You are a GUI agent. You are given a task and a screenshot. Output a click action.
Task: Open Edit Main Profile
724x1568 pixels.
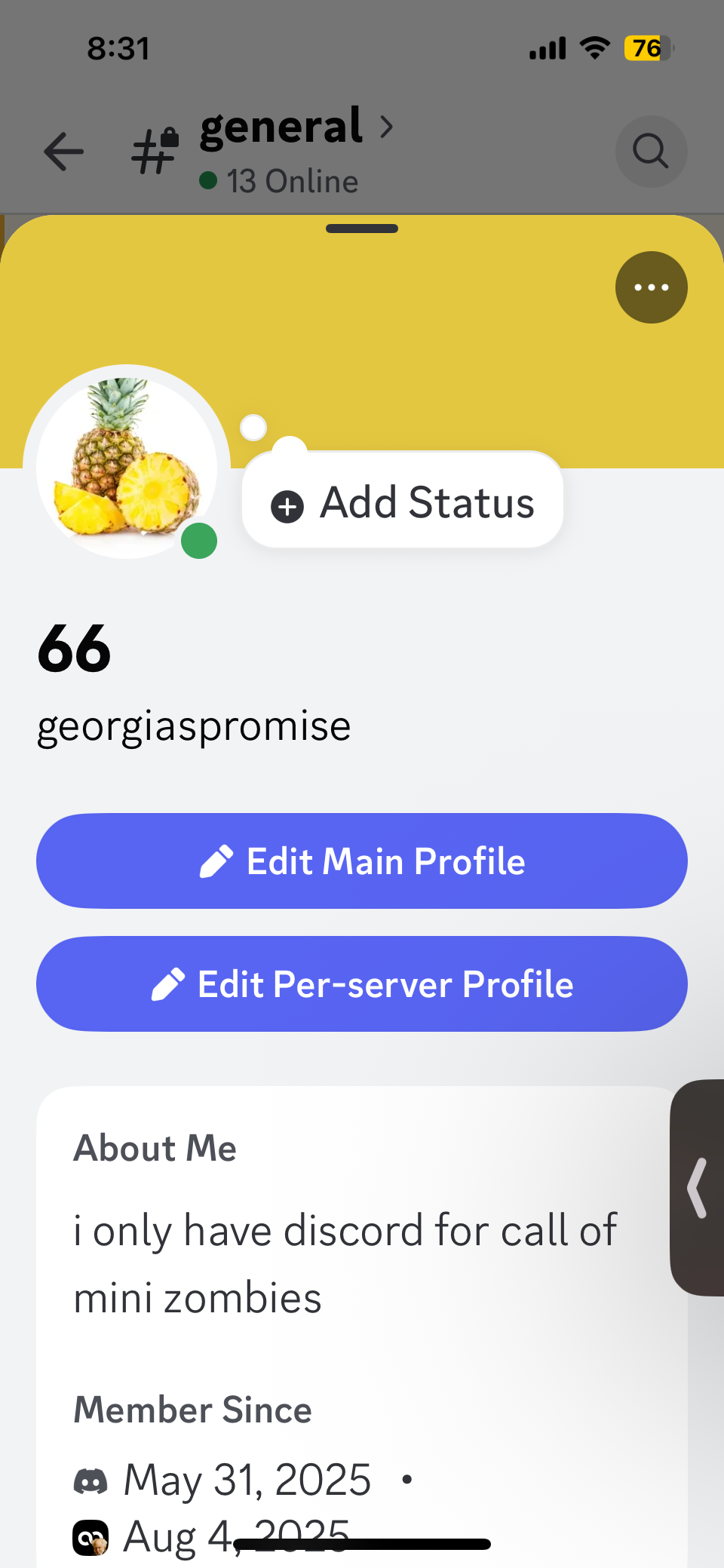click(362, 861)
